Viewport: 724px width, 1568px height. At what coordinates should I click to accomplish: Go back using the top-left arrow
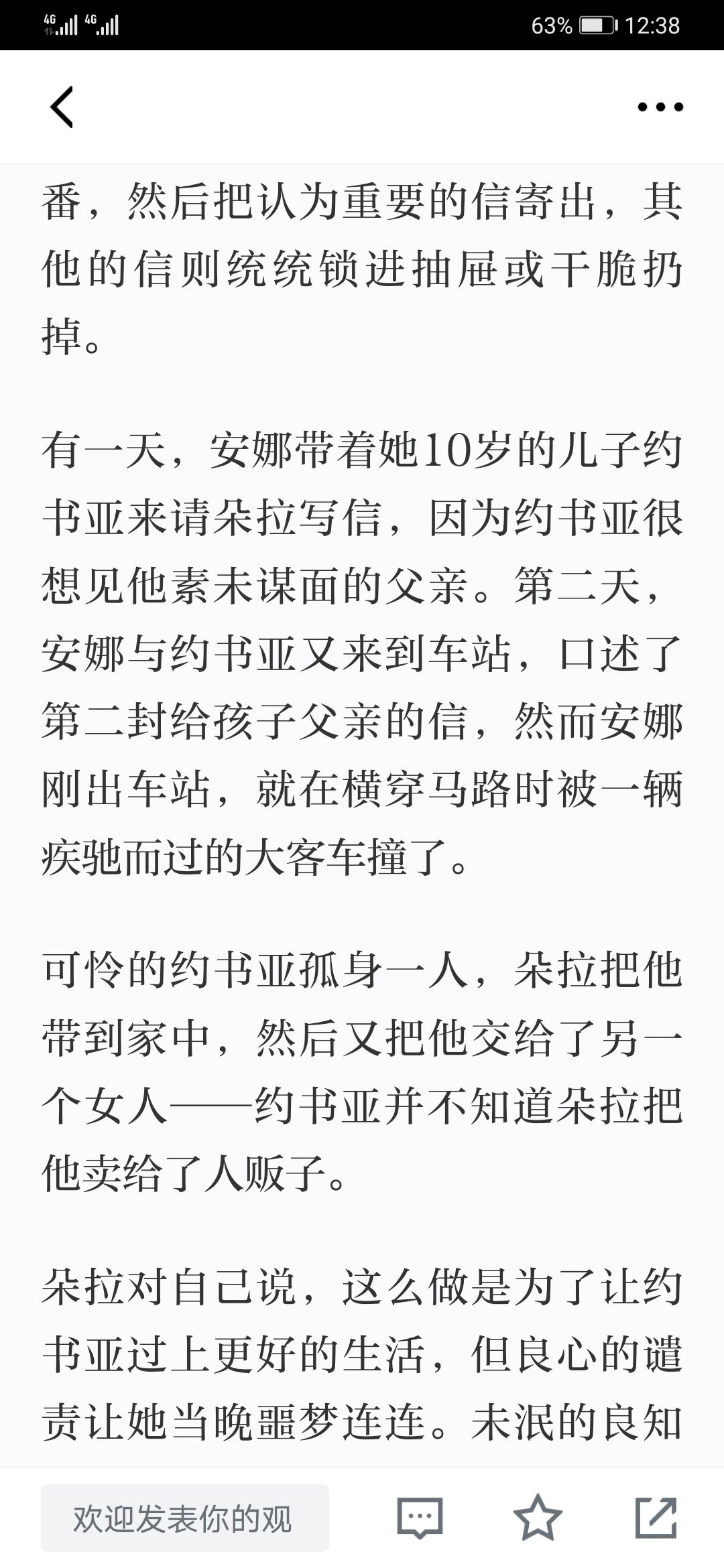tap(62, 107)
